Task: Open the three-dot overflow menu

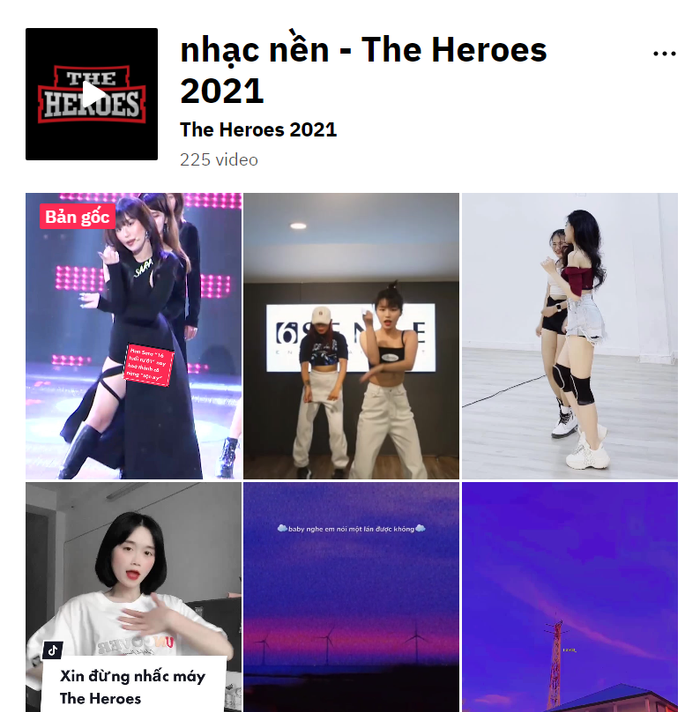Action: tap(664, 53)
